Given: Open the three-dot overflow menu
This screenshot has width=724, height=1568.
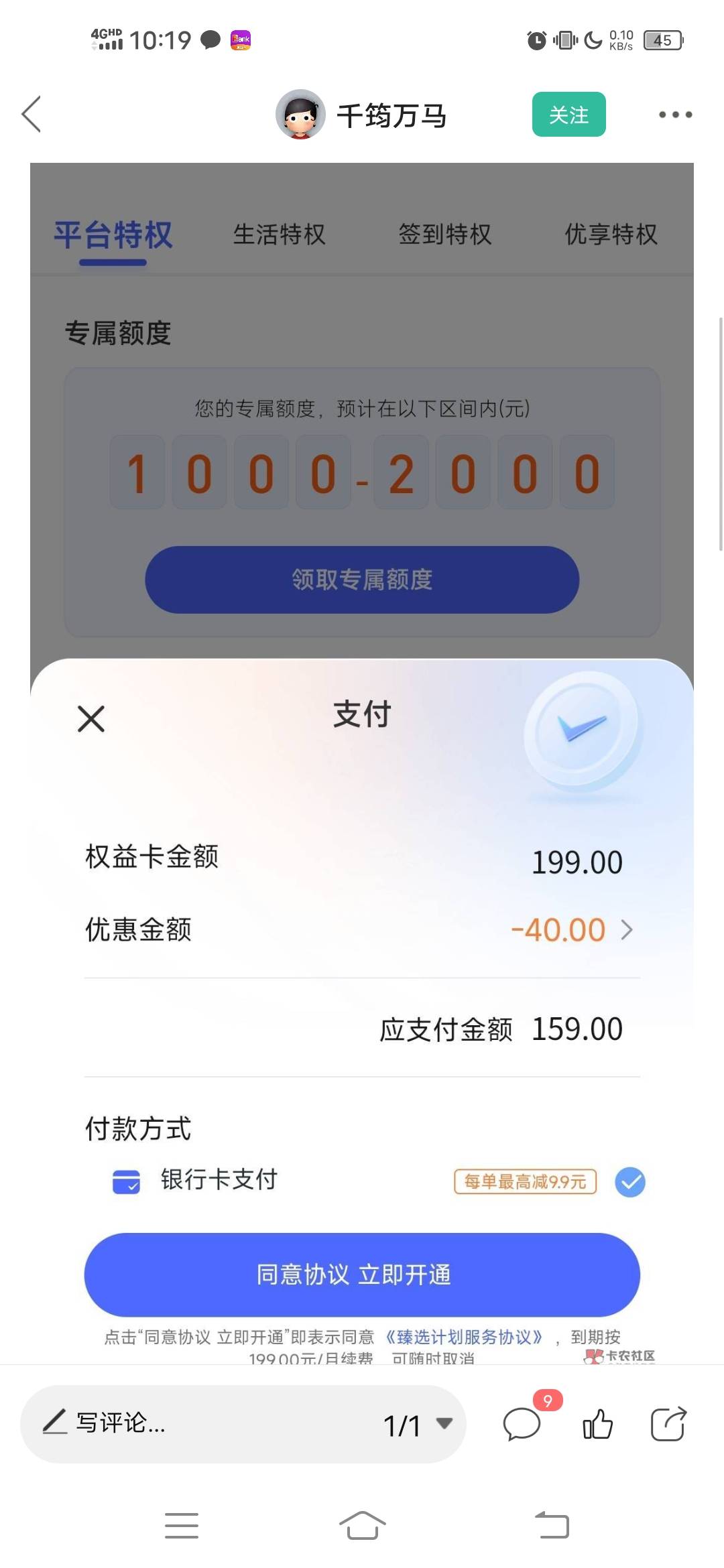Looking at the screenshot, I should 675,115.
